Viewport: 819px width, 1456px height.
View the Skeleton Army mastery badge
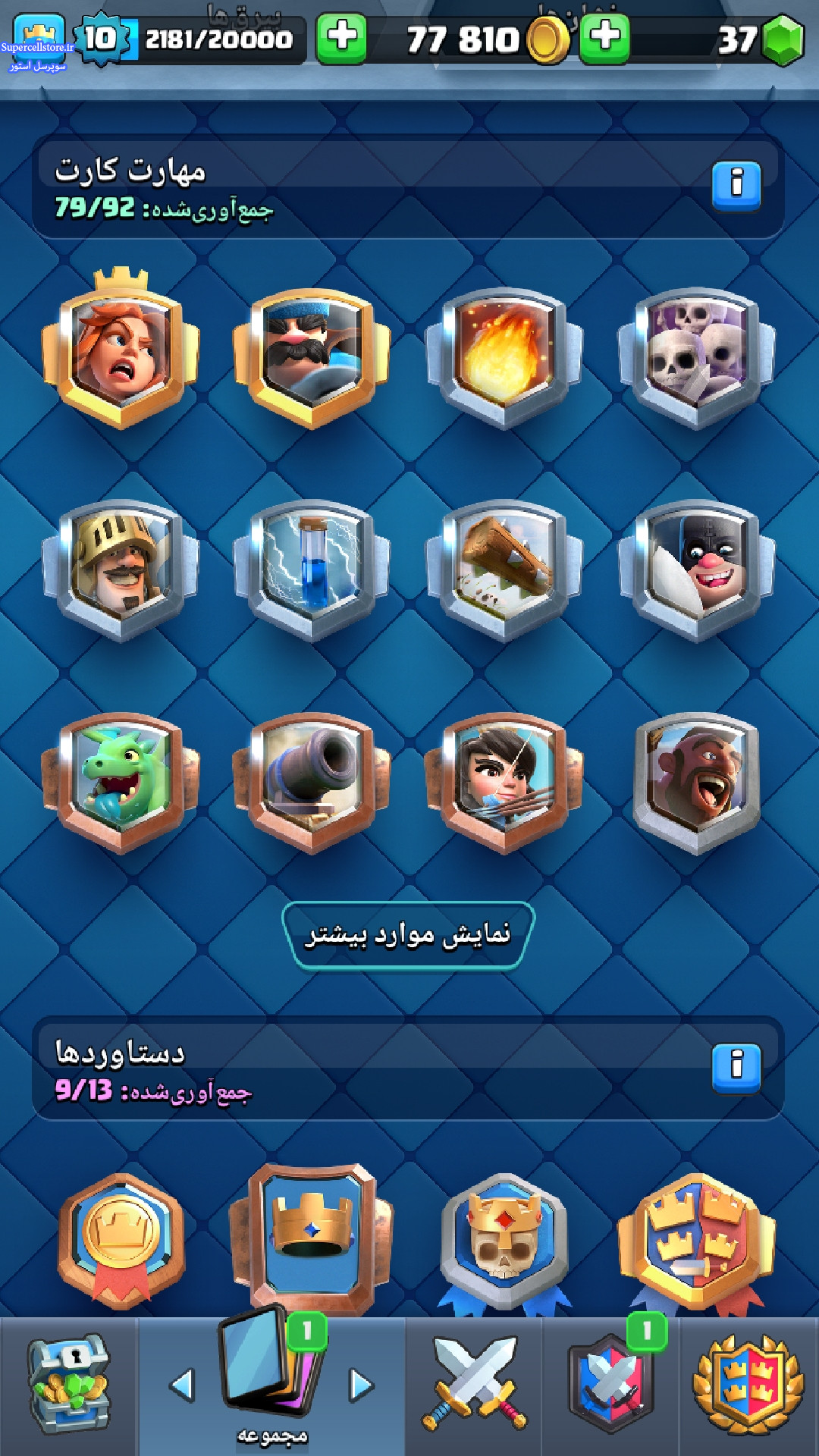click(696, 358)
